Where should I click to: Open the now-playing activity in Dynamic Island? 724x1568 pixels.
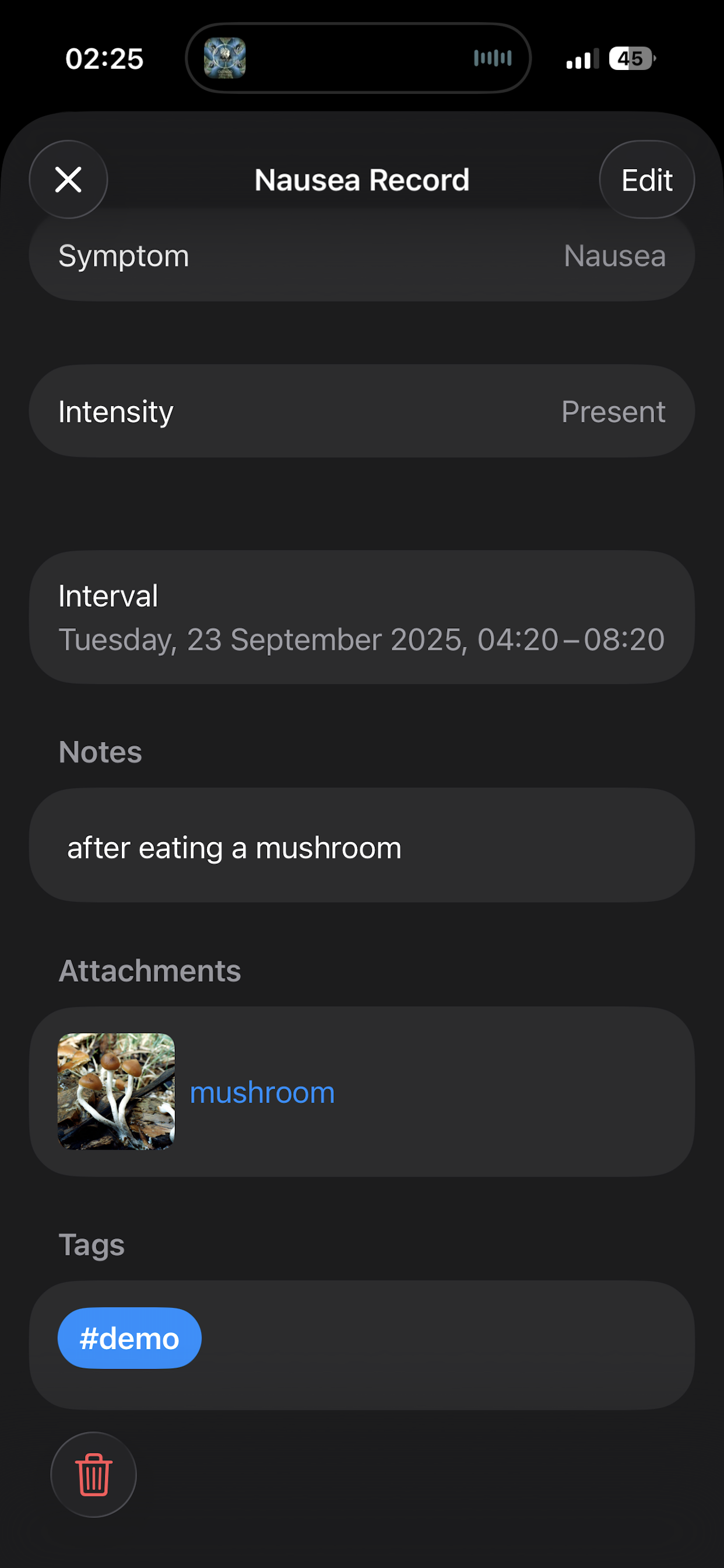358,58
